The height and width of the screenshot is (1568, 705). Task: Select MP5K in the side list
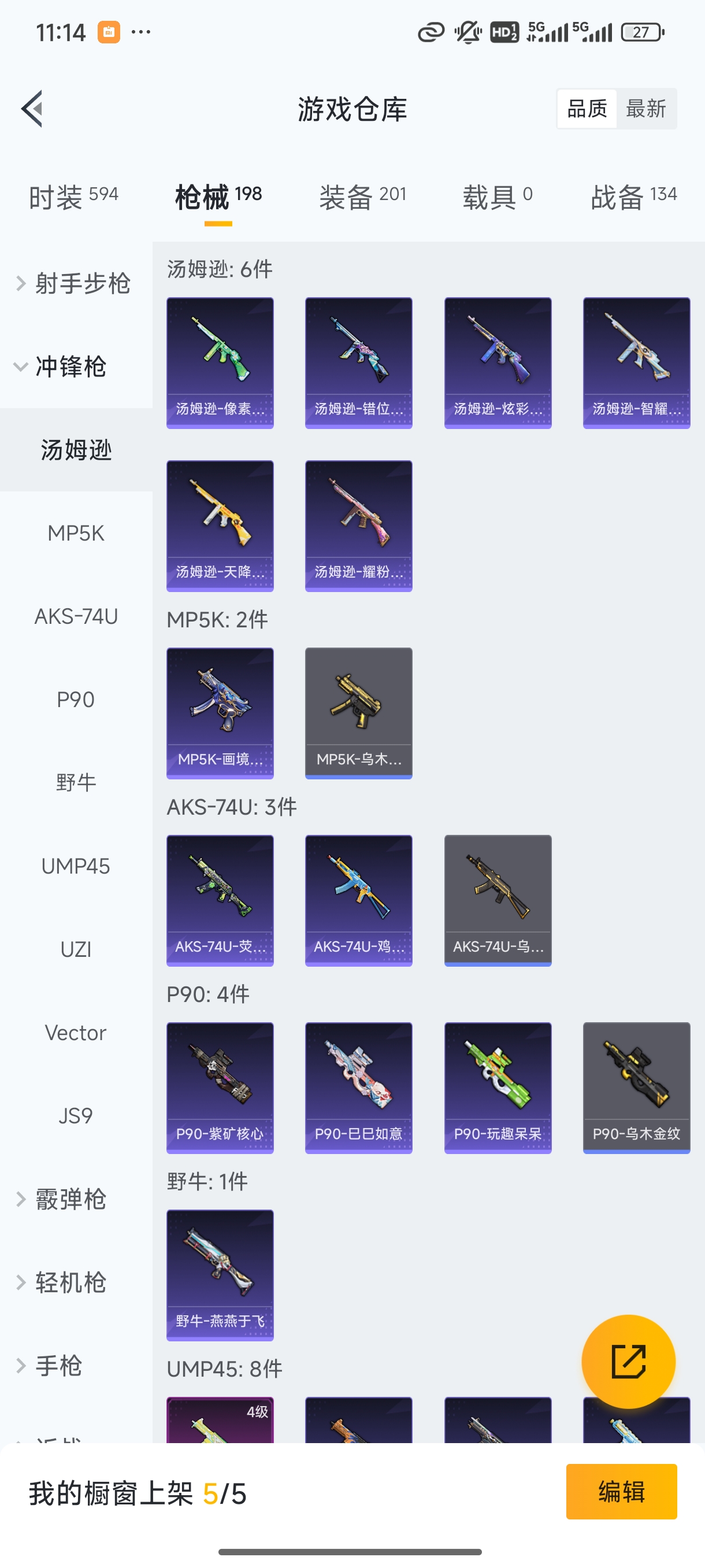pyautogui.click(x=76, y=533)
